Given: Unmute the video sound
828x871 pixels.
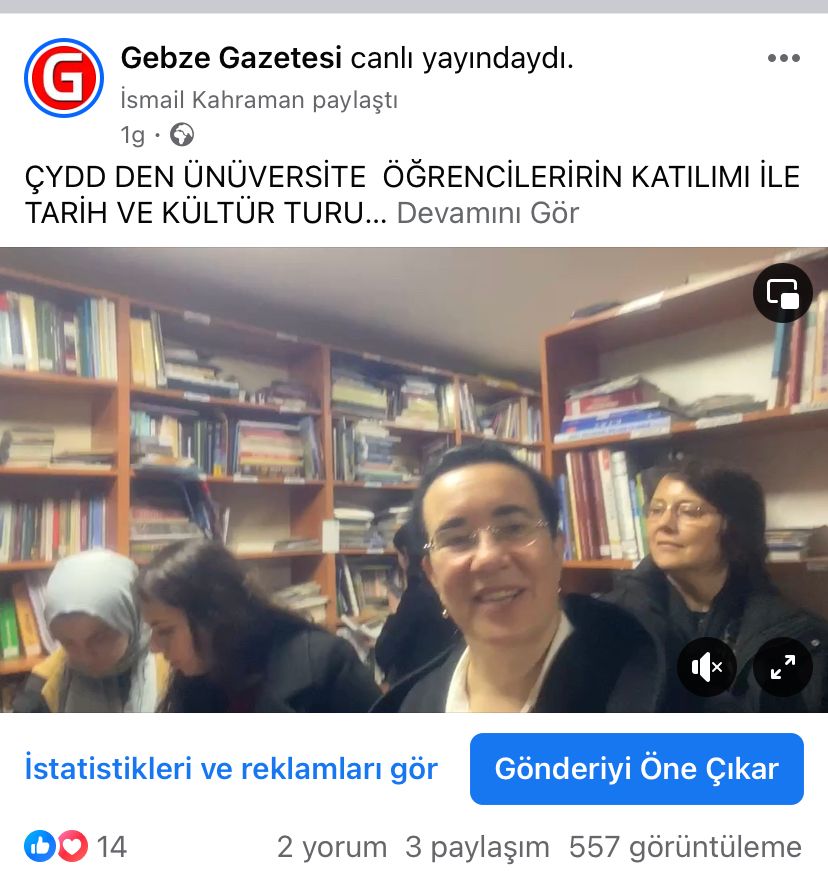Looking at the screenshot, I should (x=707, y=667).
